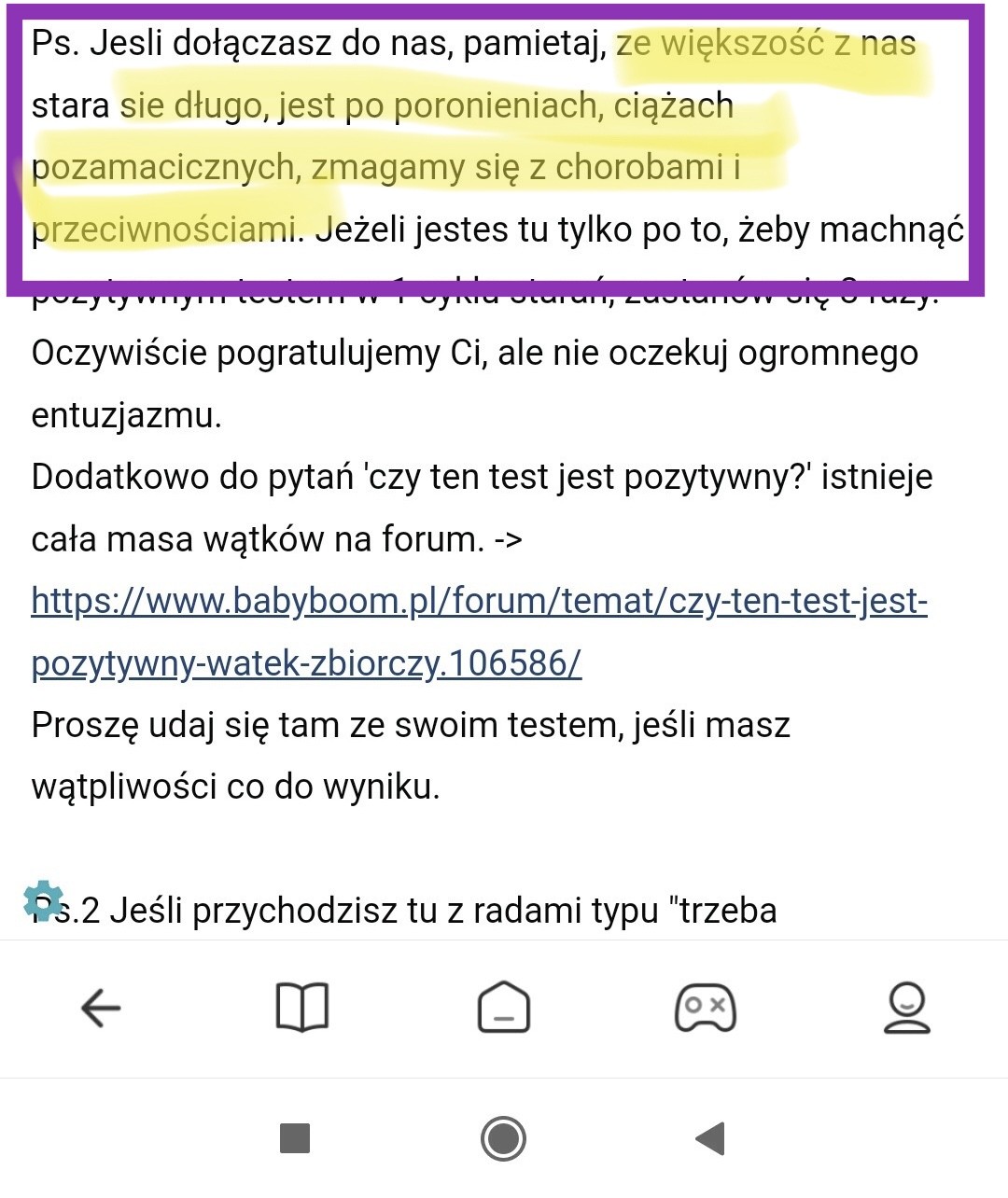
Task: Open the babyboom.pl forum thread link
Action: pos(479,602)
